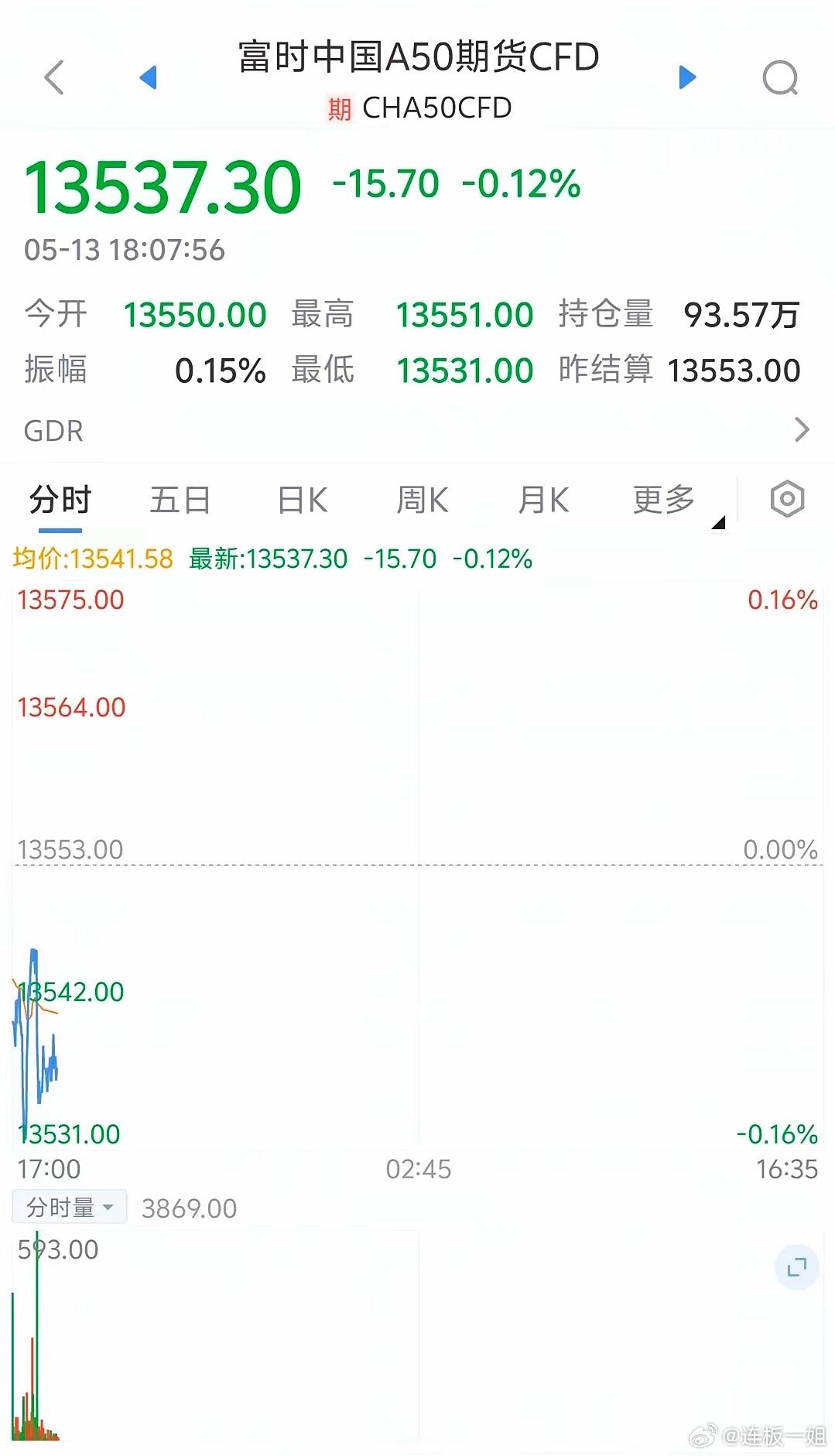Go back using the top-left arrow

coord(54,77)
